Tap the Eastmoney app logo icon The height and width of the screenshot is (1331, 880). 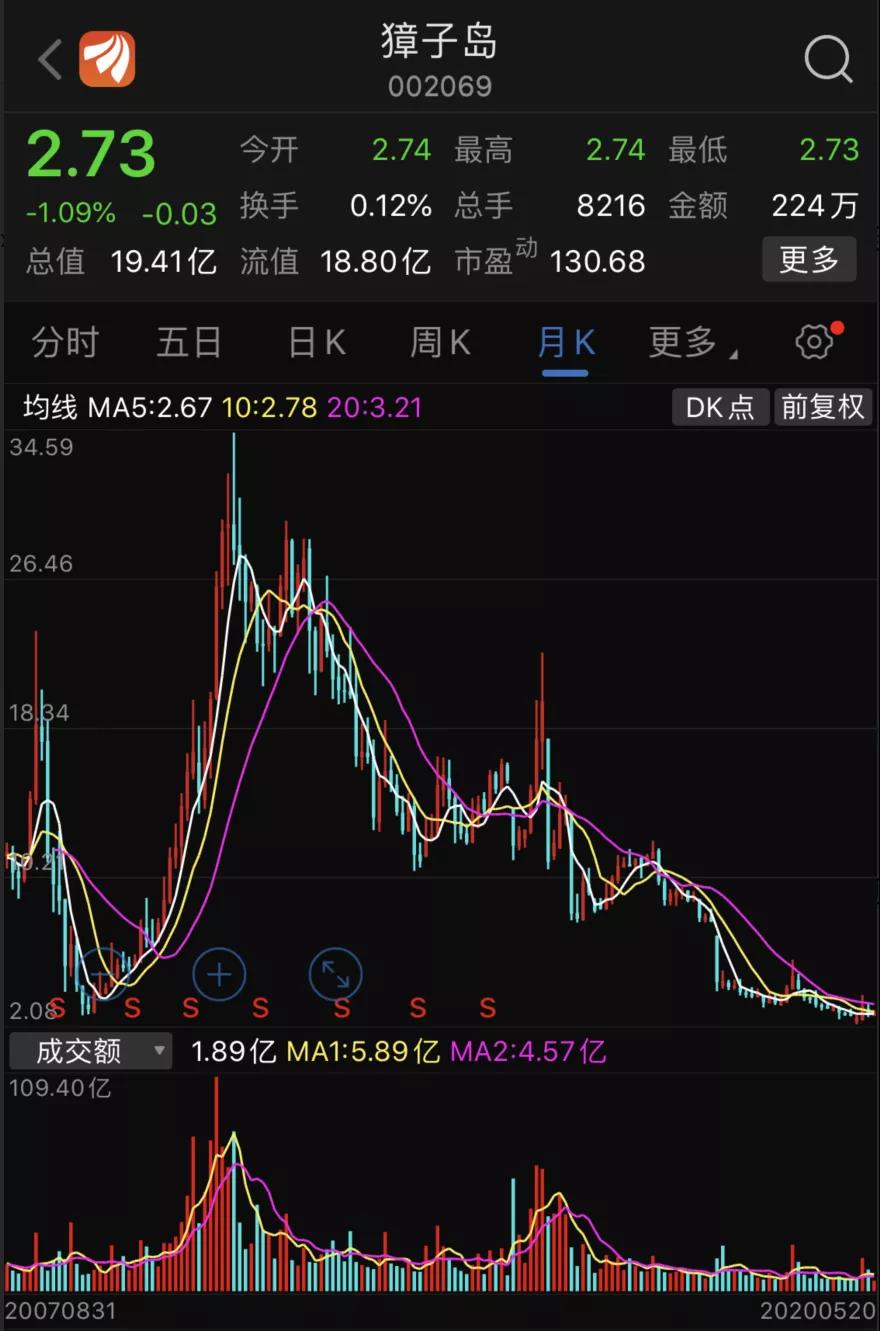(107, 58)
